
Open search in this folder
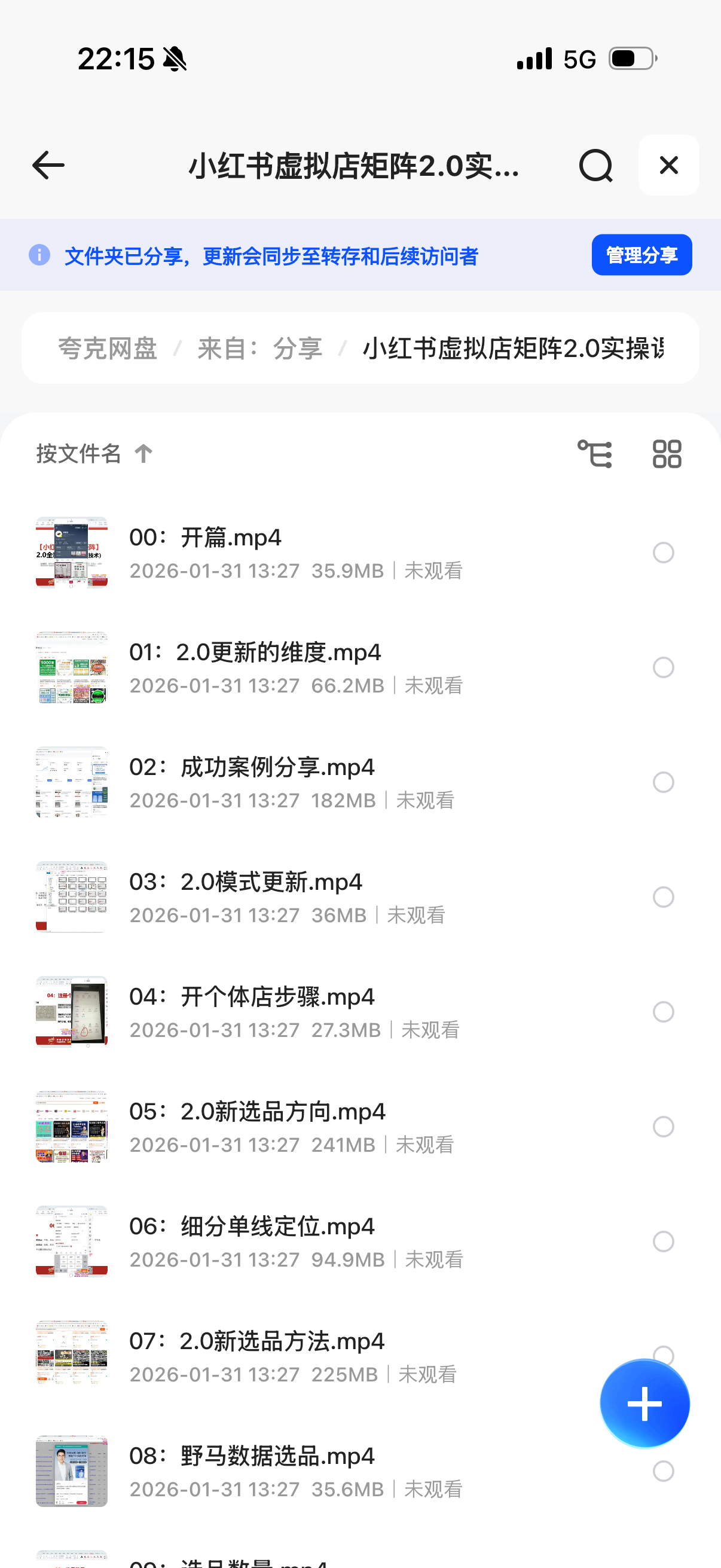(x=595, y=166)
